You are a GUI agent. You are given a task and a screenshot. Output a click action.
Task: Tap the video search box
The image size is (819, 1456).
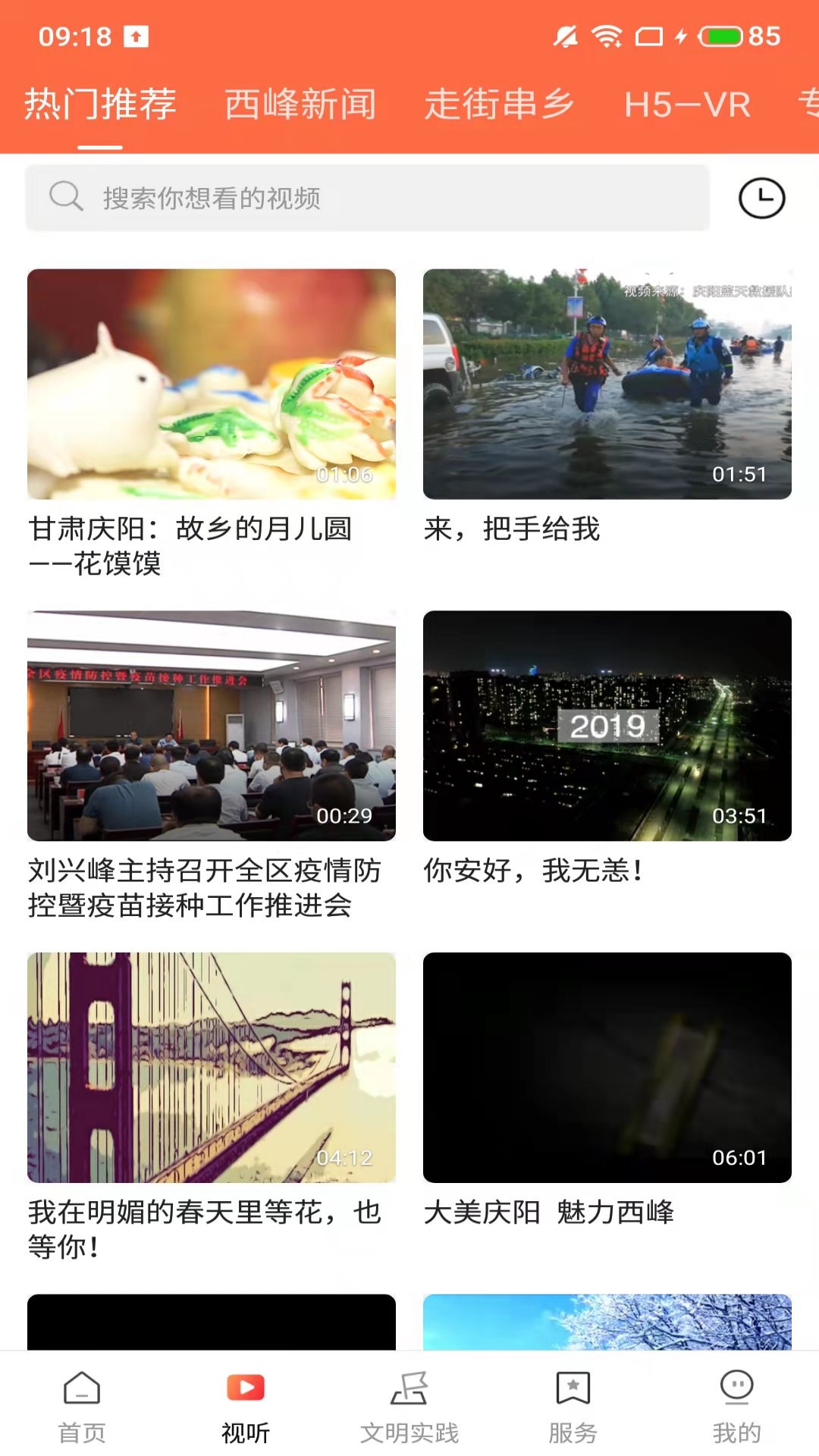pos(367,199)
